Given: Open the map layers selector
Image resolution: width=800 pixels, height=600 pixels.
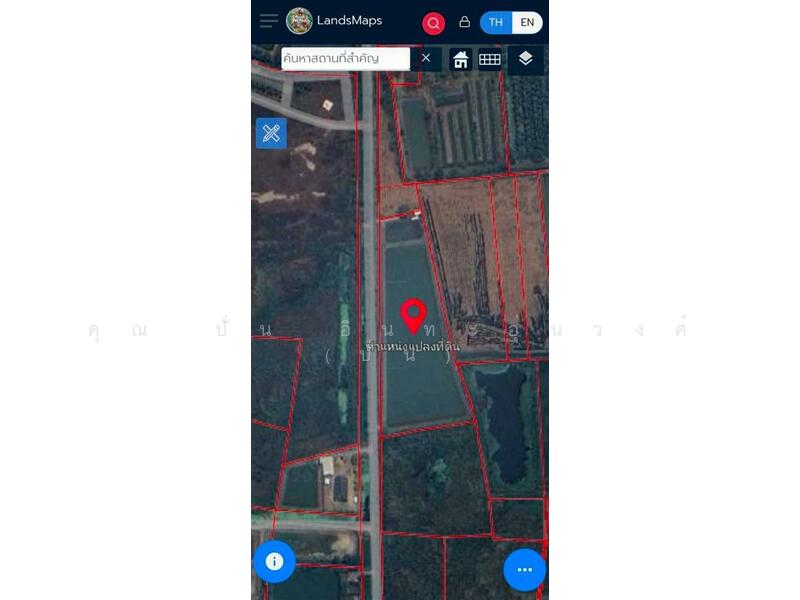Looking at the screenshot, I should [x=525, y=59].
